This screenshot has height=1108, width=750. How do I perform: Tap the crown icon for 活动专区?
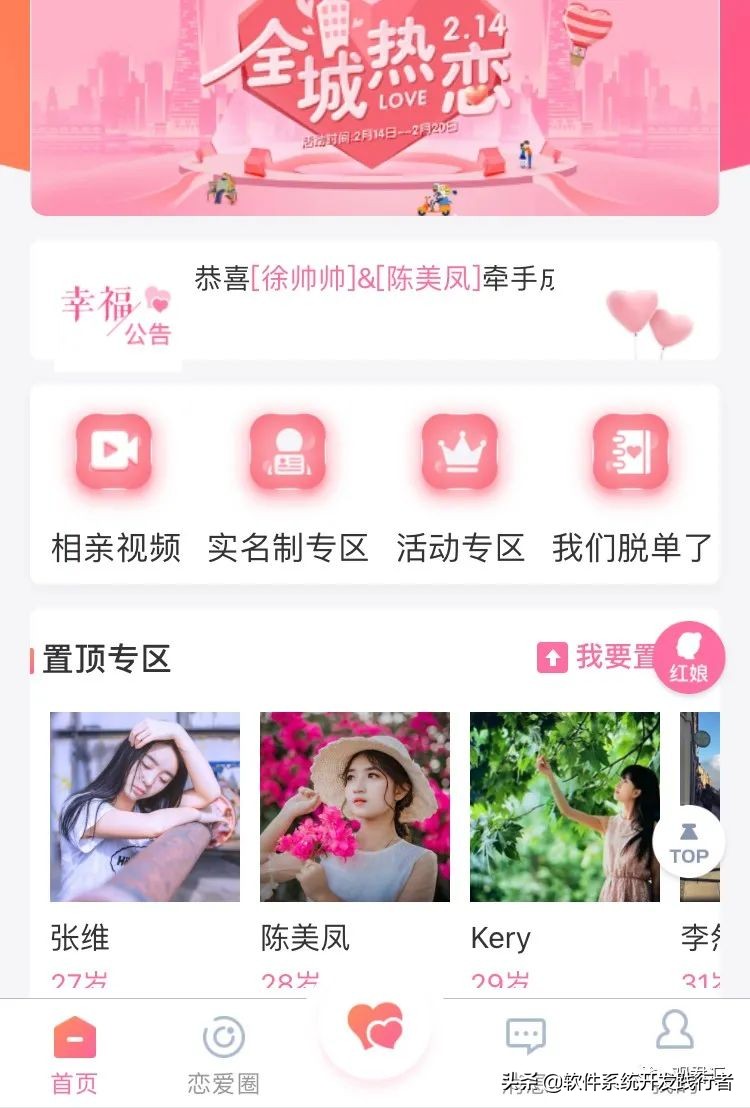458,453
